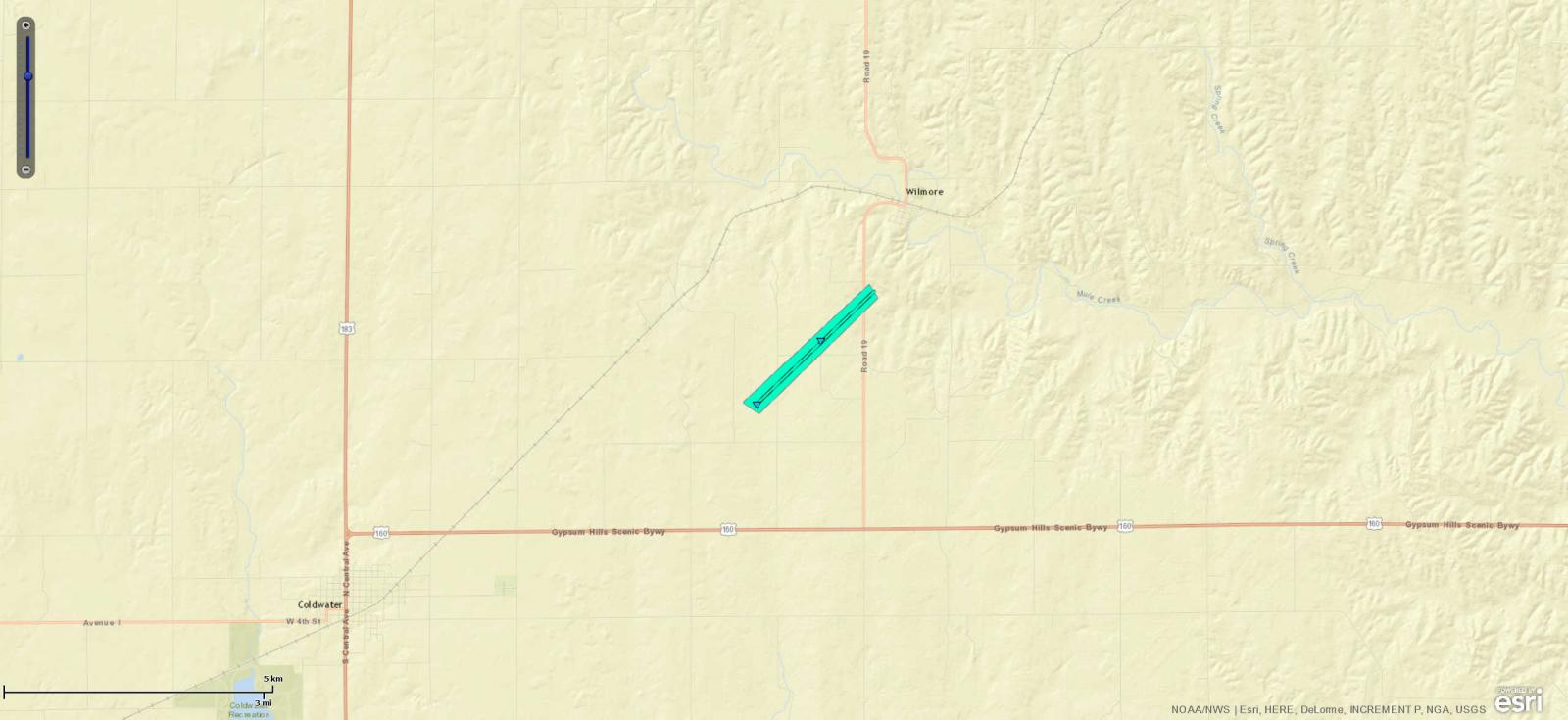Zoom in with the plus button
1568x720 pixels.
point(26,24)
